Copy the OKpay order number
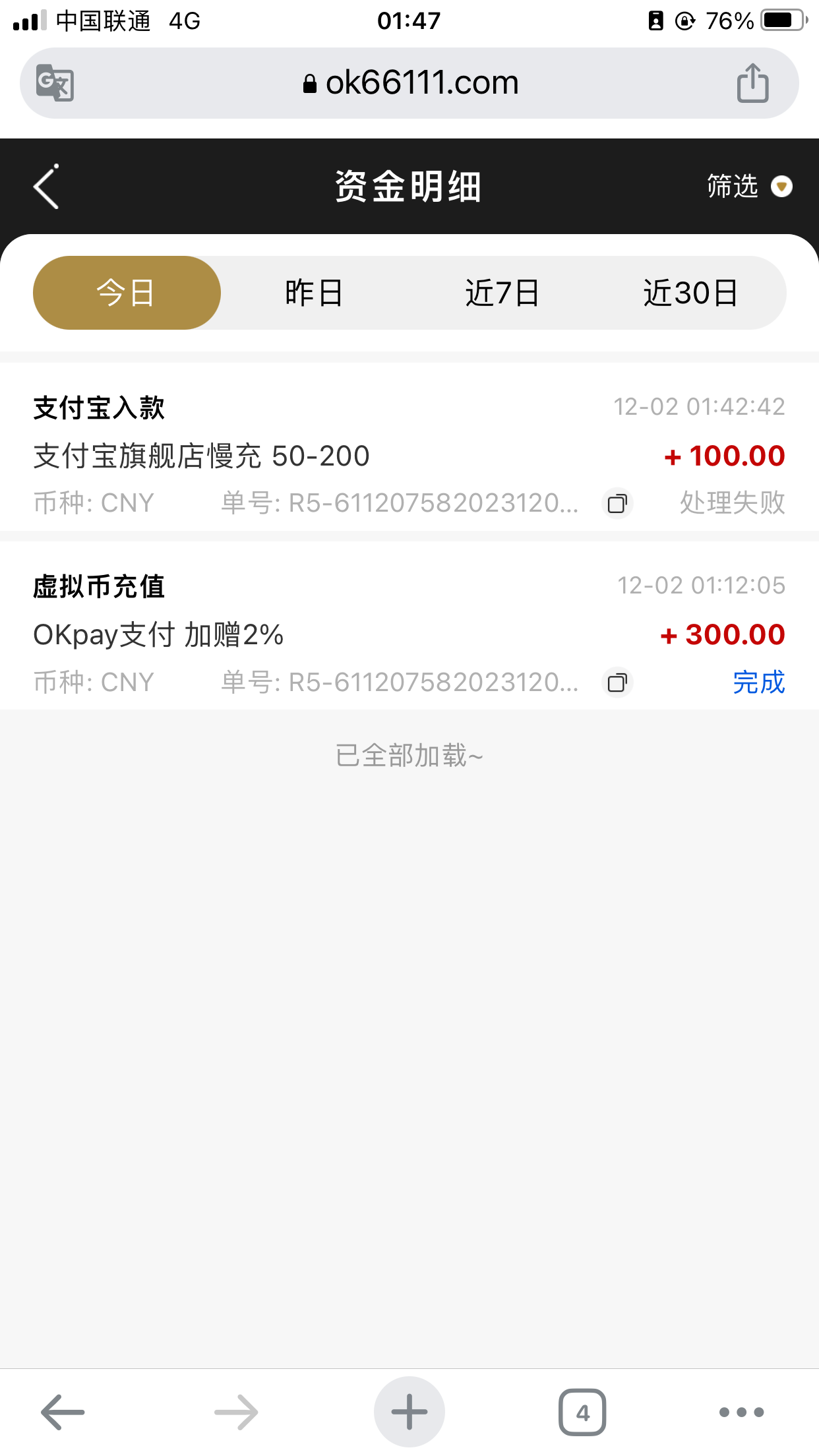 pyautogui.click(x=616, y=683)
